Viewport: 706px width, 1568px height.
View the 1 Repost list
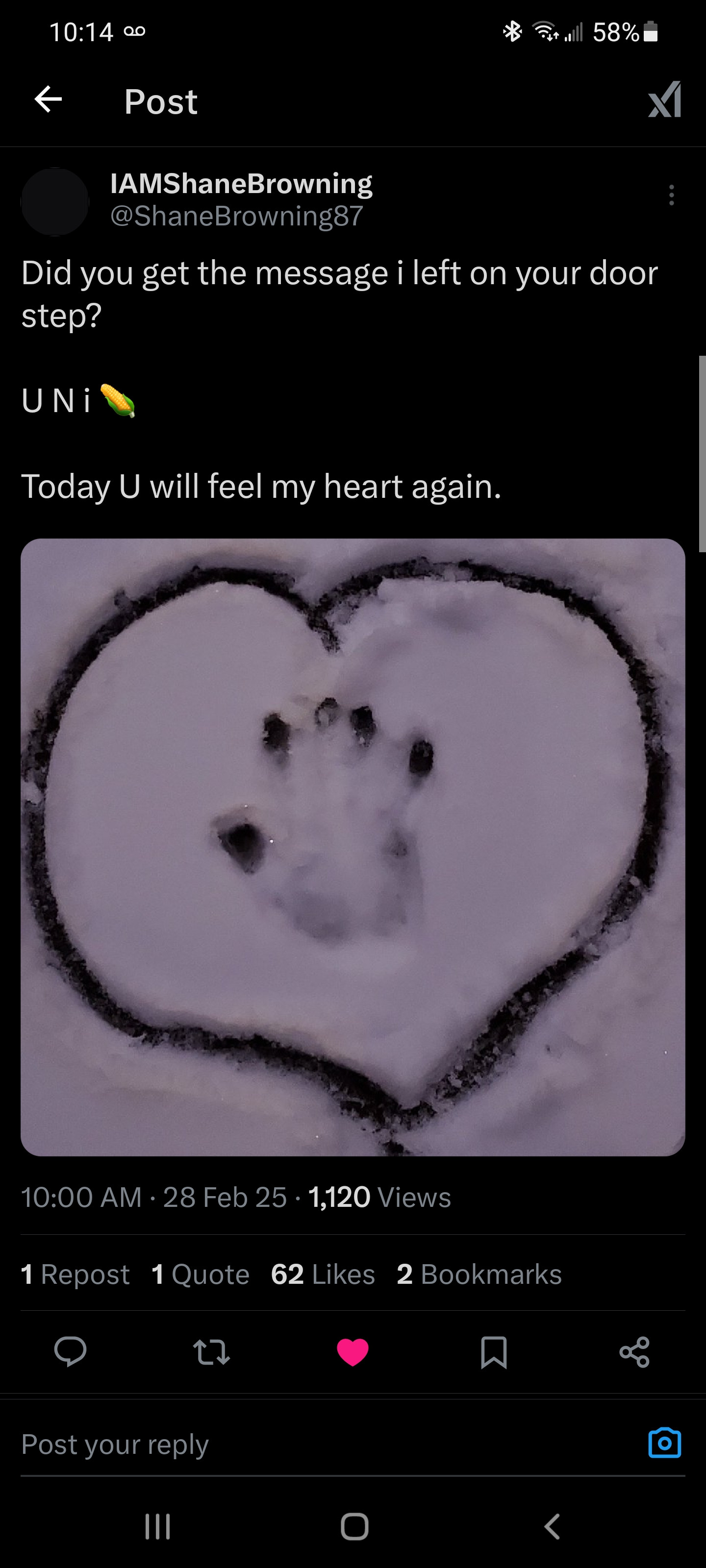tap(75, 1274)
